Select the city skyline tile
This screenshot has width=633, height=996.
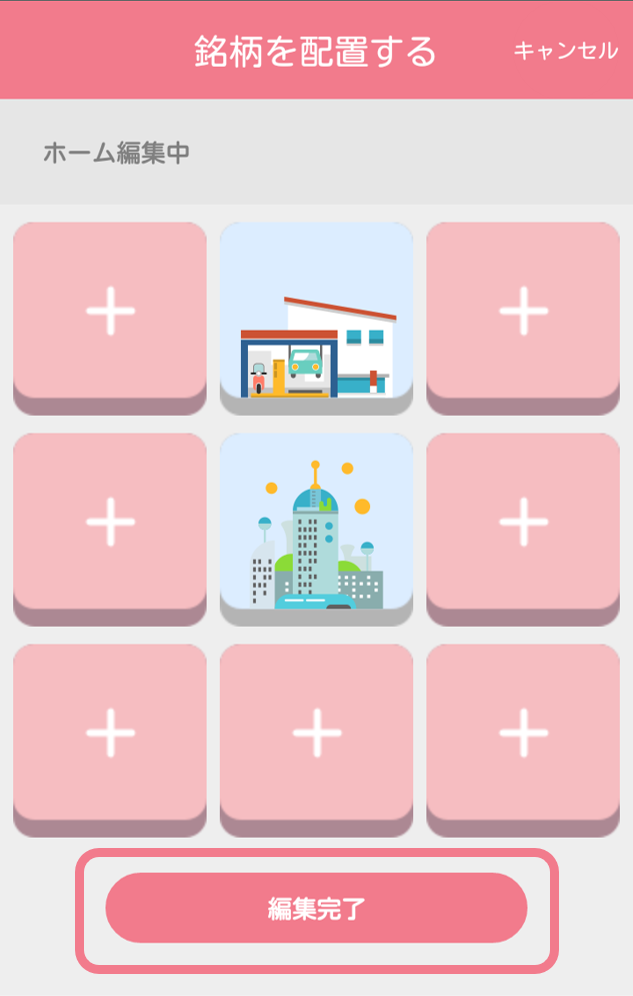tap(316, 527)
